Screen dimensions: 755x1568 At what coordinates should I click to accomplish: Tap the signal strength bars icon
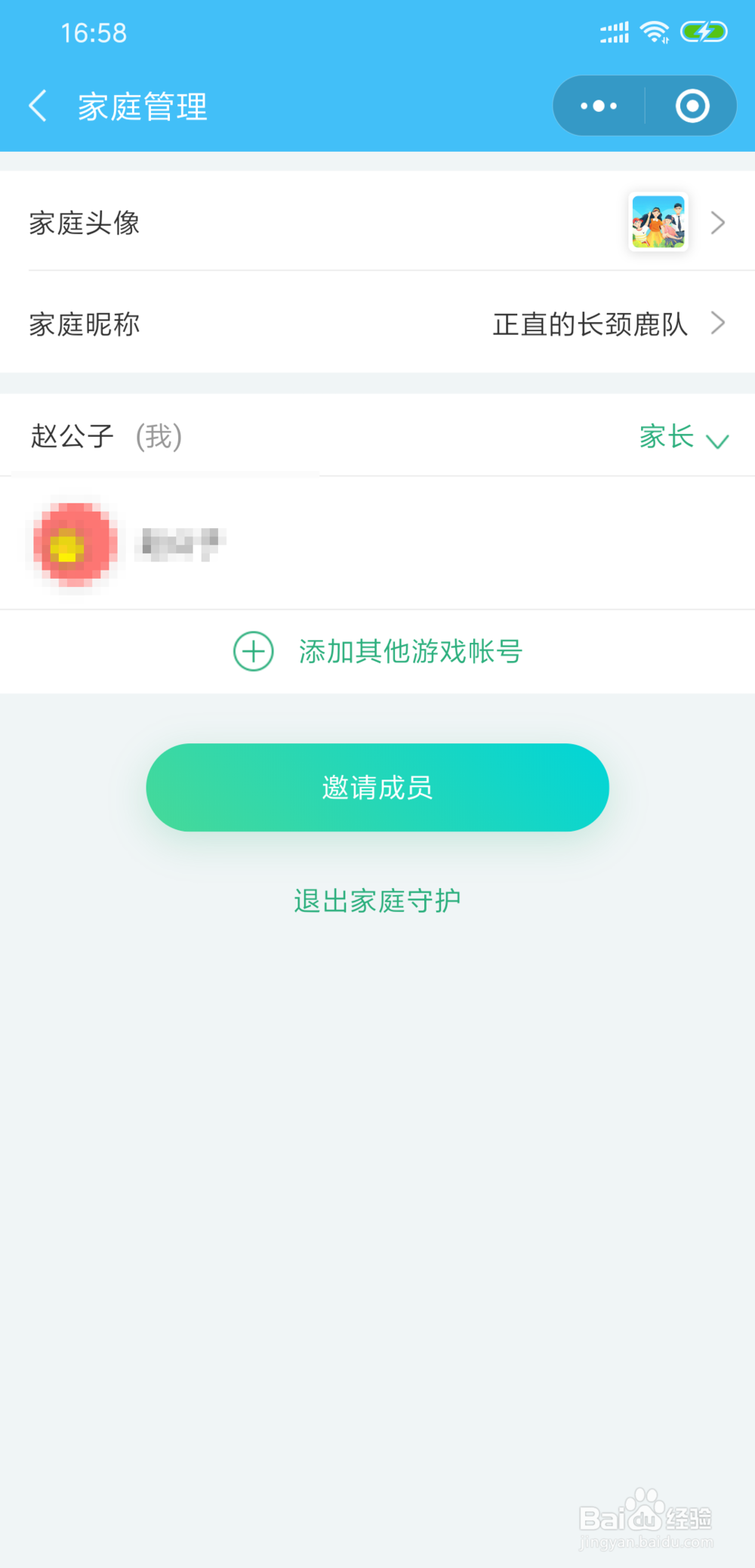click(613, 32)
